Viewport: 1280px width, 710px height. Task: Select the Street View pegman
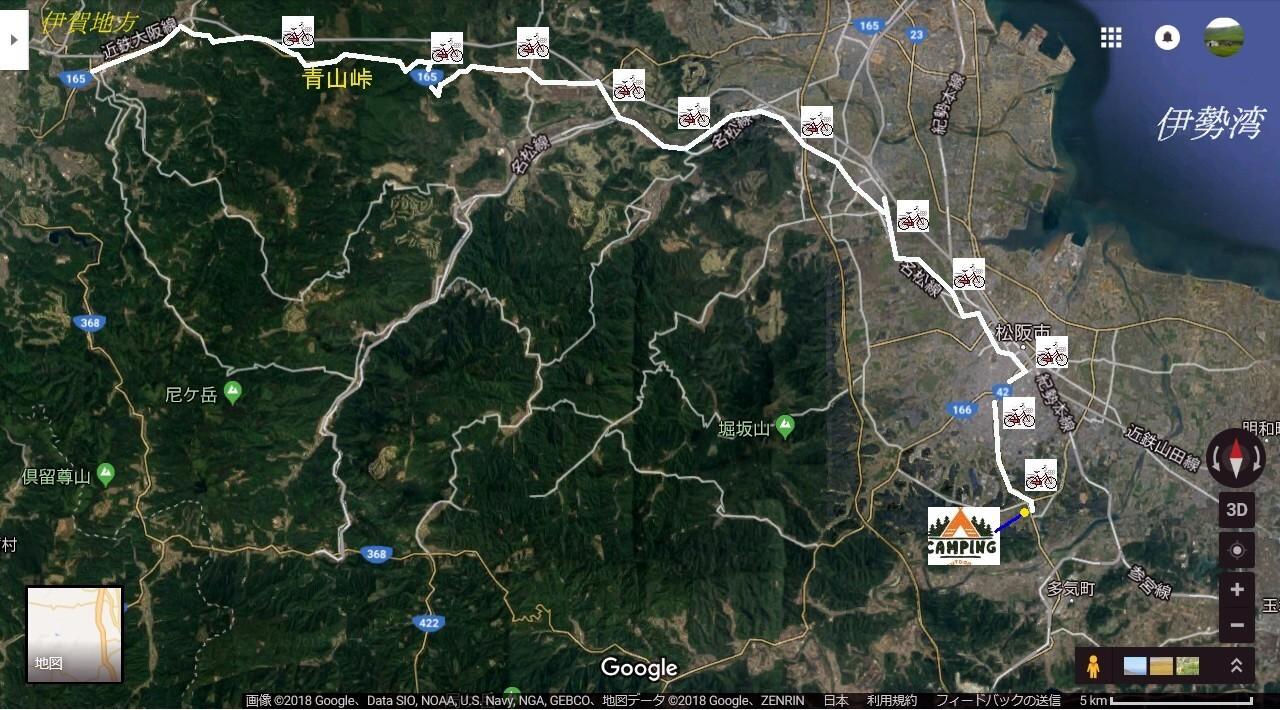click(1093, 666)
